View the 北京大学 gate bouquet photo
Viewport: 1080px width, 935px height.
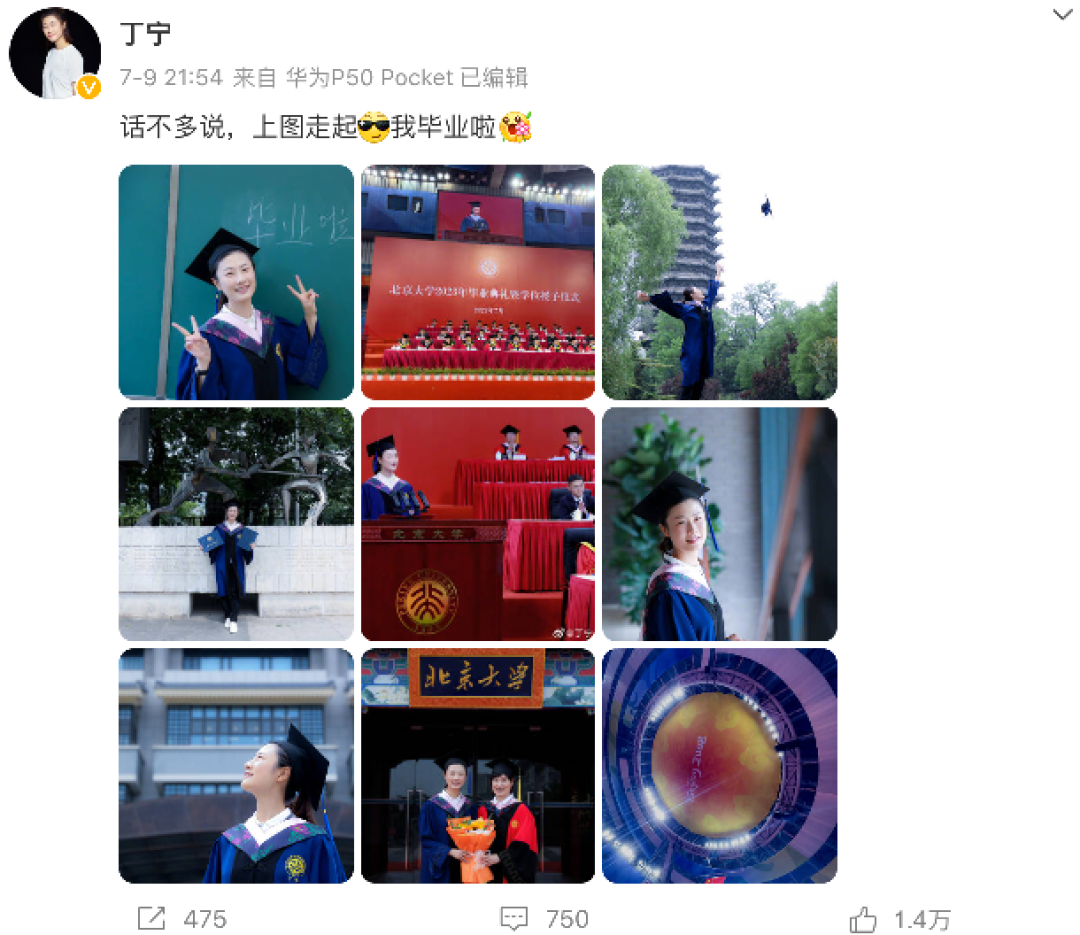pos(478,765)
